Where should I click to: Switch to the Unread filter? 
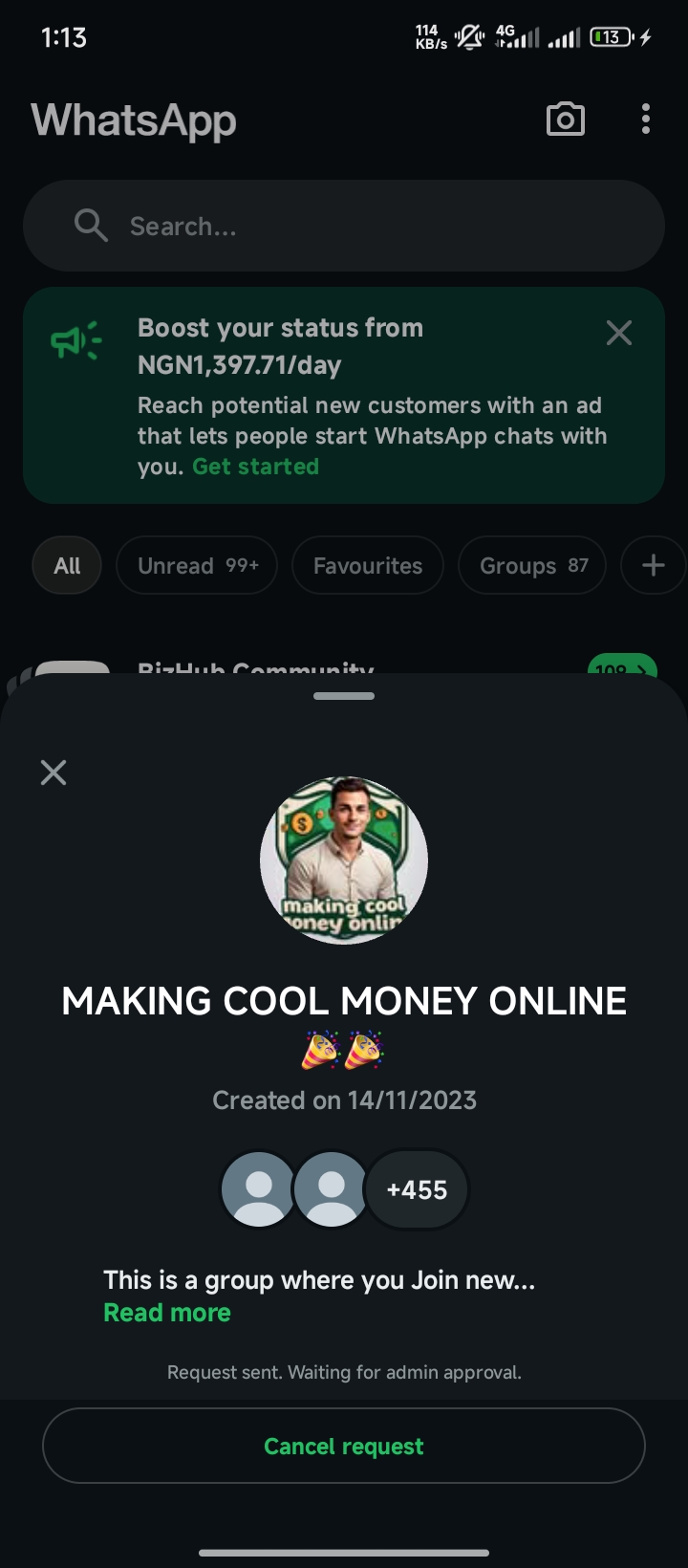[x=197, y=566]
